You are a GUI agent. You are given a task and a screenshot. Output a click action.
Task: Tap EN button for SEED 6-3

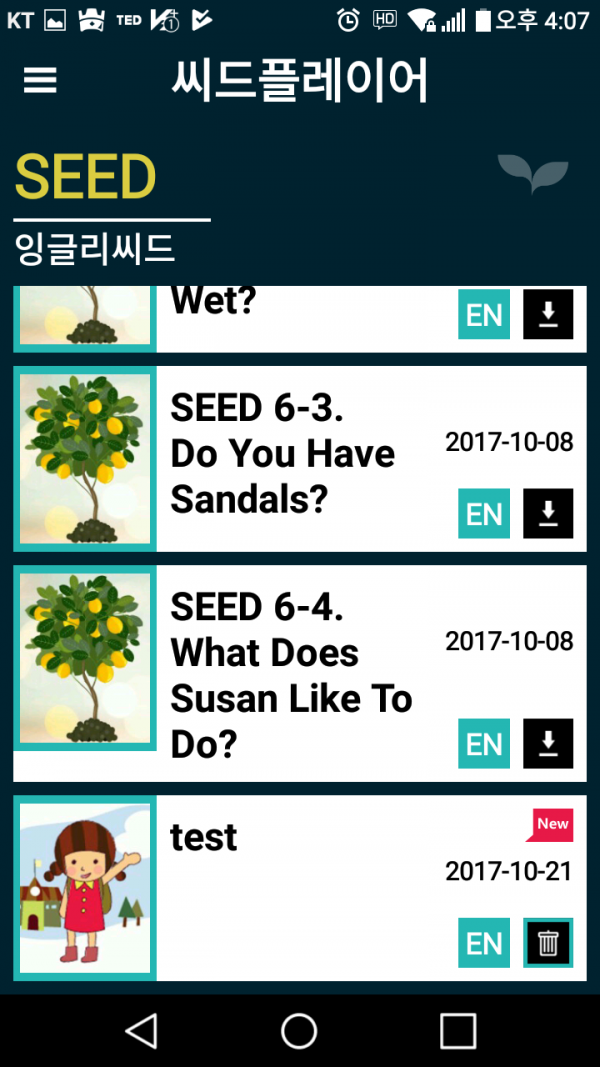484,514
